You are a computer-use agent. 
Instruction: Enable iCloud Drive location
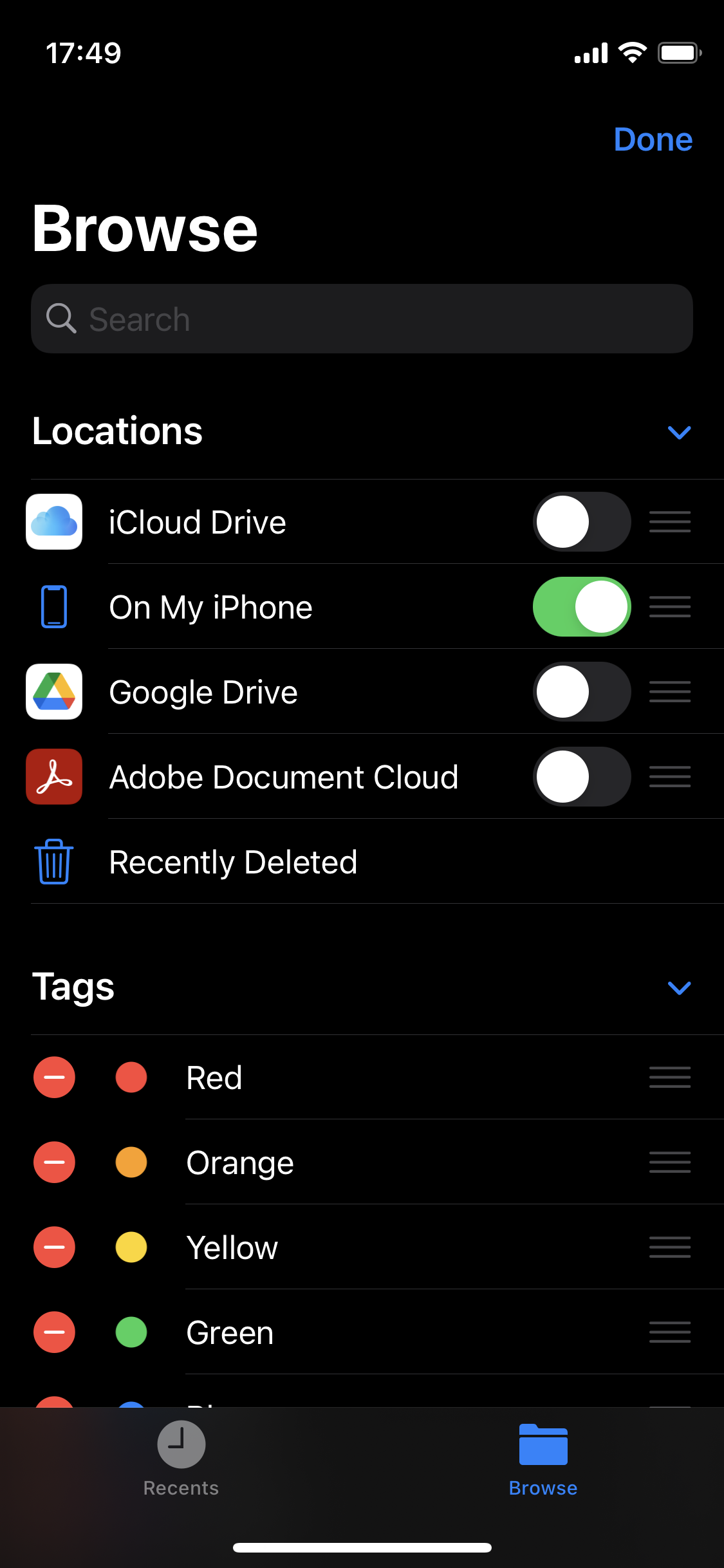click(x=581, y=522)
